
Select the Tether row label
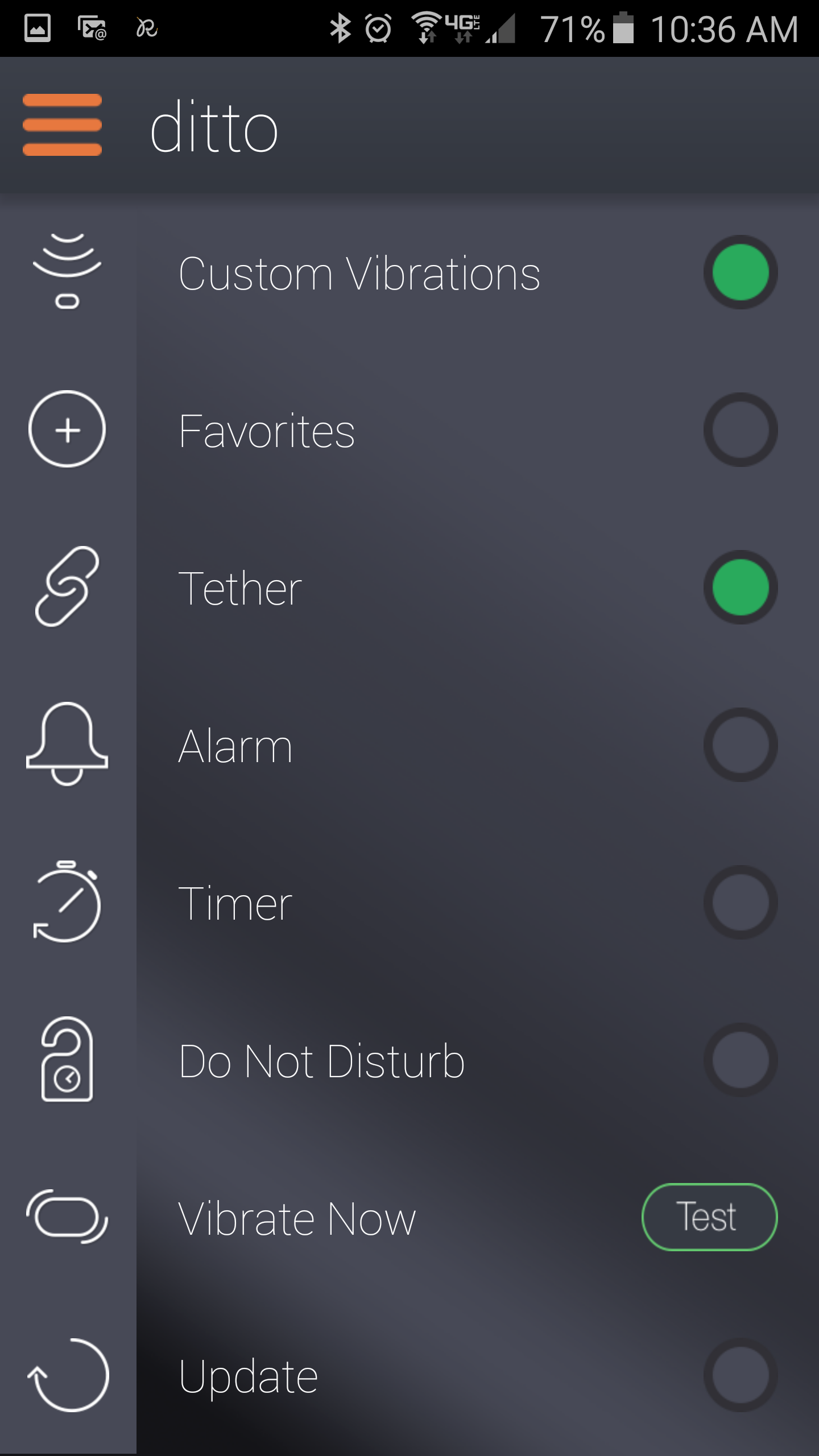click(240, 588)
